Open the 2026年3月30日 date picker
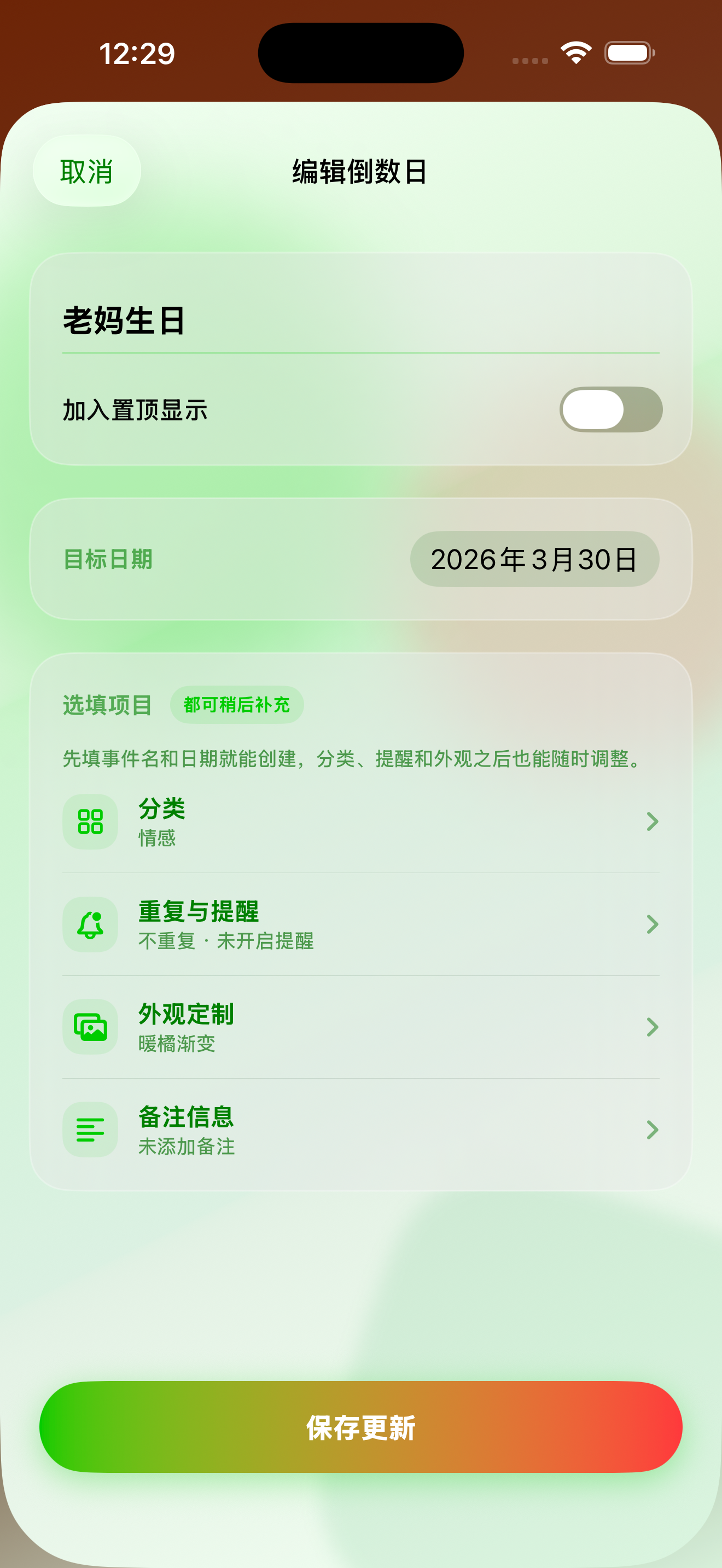 click(x=534, y=559)
